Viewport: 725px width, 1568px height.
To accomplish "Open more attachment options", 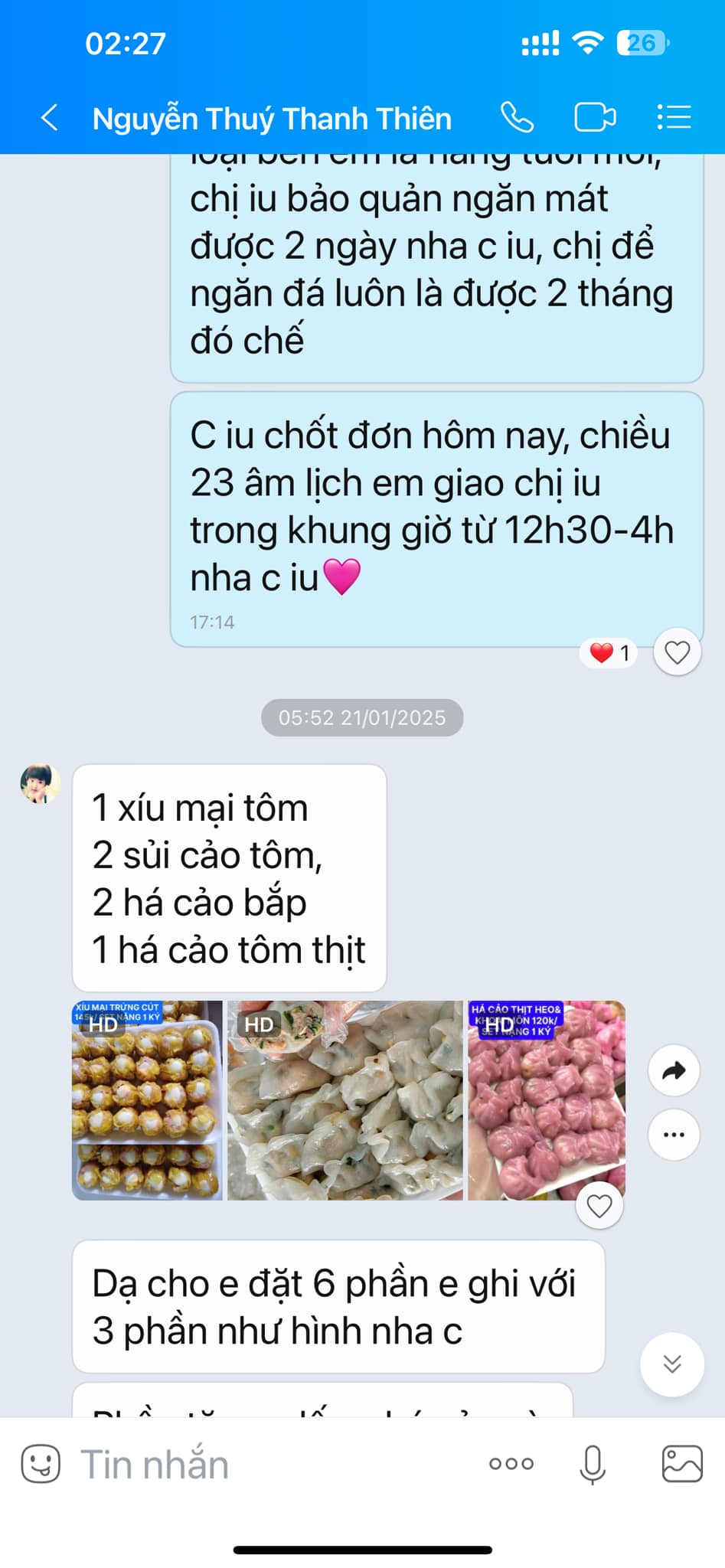I will (511, 1464).
